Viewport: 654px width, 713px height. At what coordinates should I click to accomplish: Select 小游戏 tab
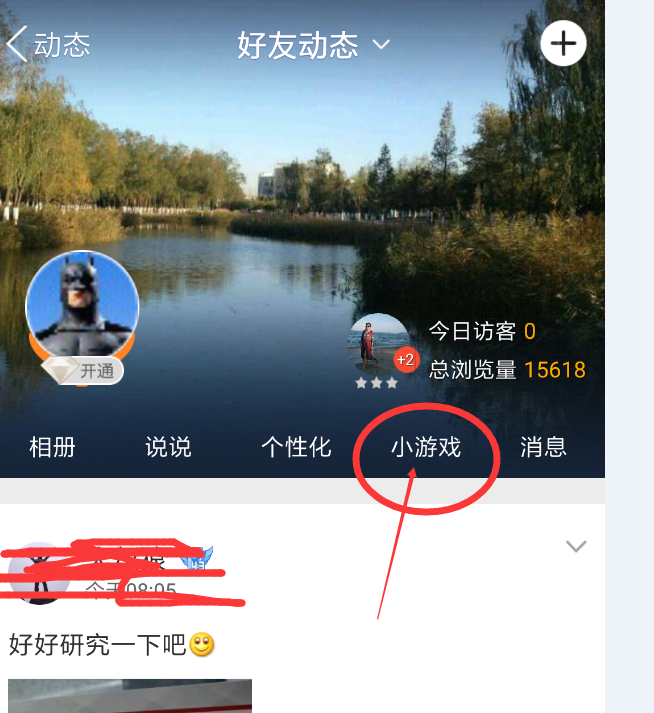tap(426, 447)
